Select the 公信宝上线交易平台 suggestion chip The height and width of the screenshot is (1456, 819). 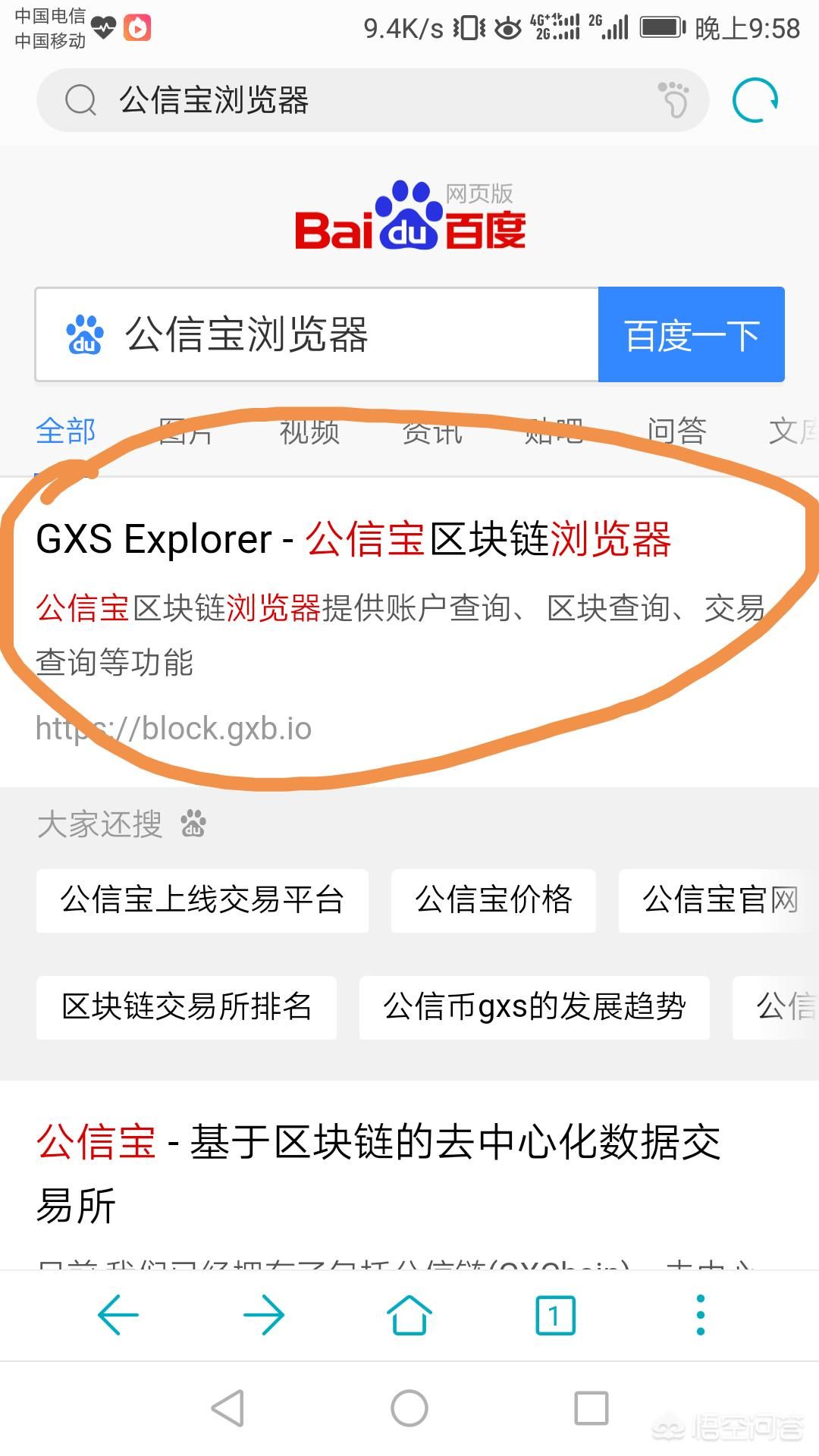click(202, 900)
